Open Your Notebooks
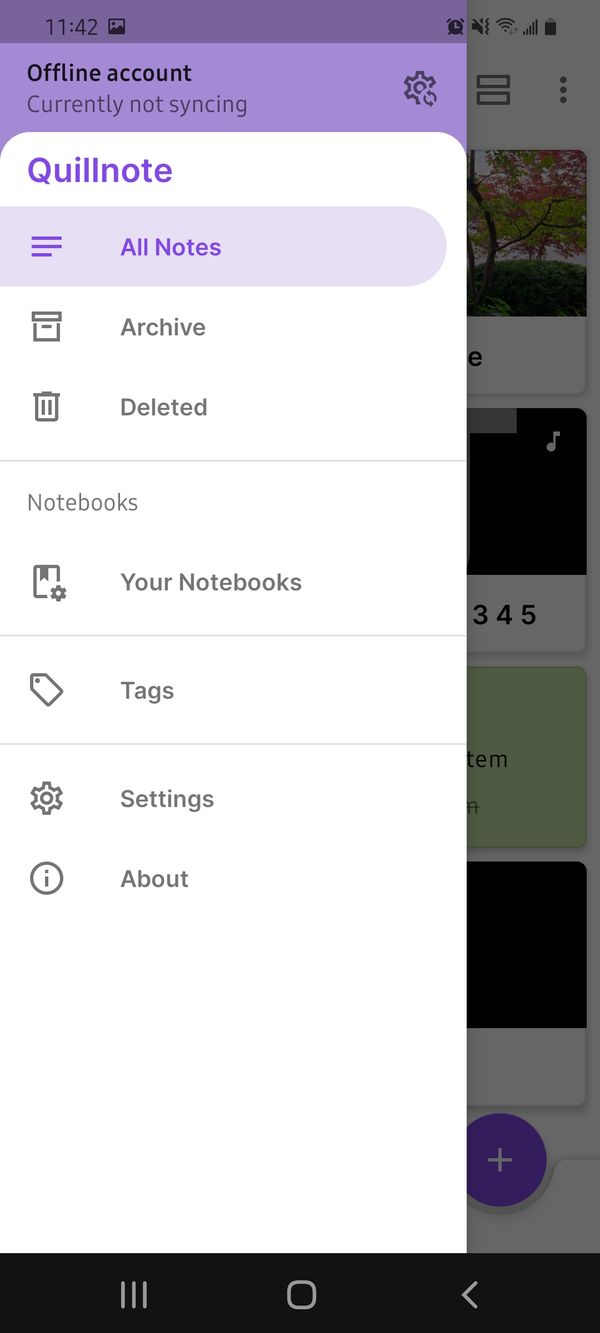Screen dimensions: 600x1333 (210, 582)
